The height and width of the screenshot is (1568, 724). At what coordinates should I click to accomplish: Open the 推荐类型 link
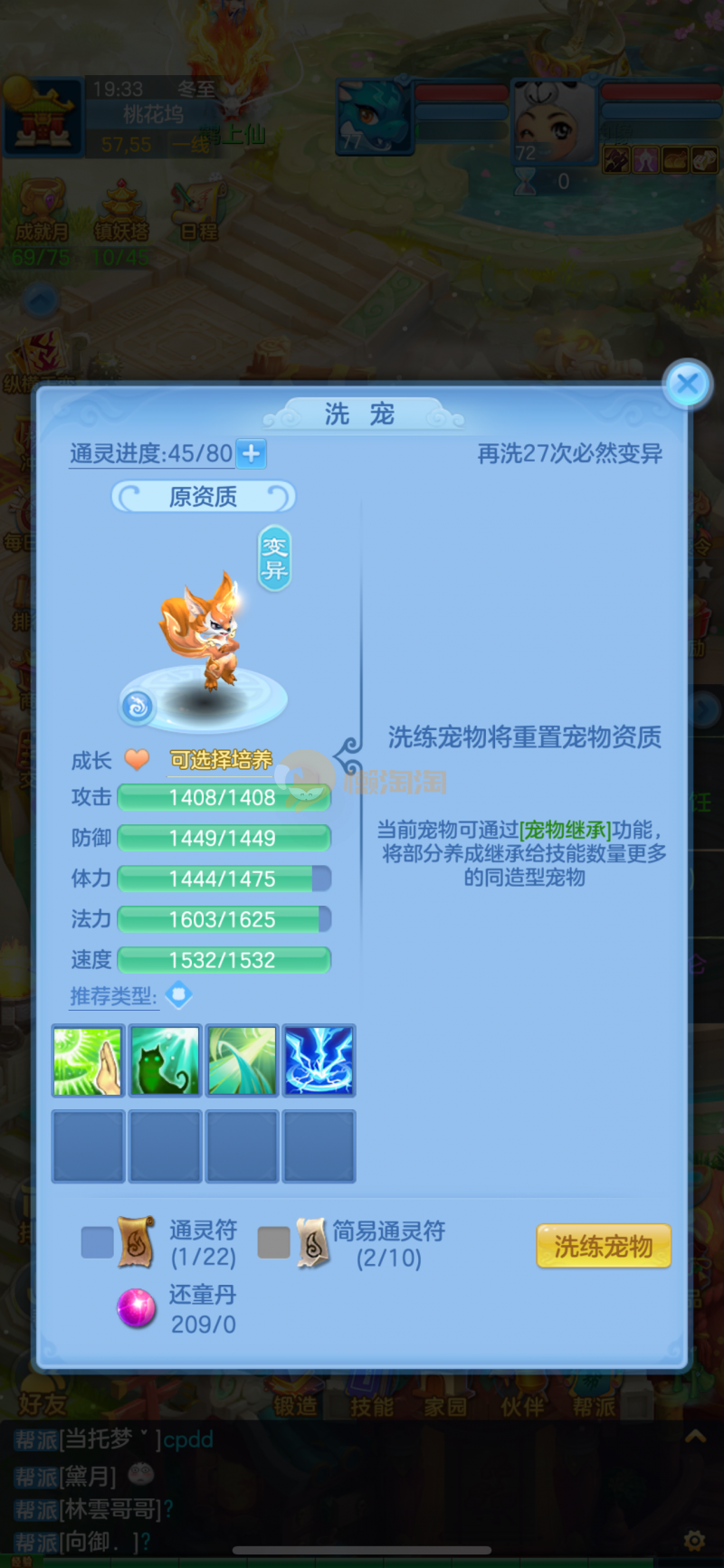(114, 996)
